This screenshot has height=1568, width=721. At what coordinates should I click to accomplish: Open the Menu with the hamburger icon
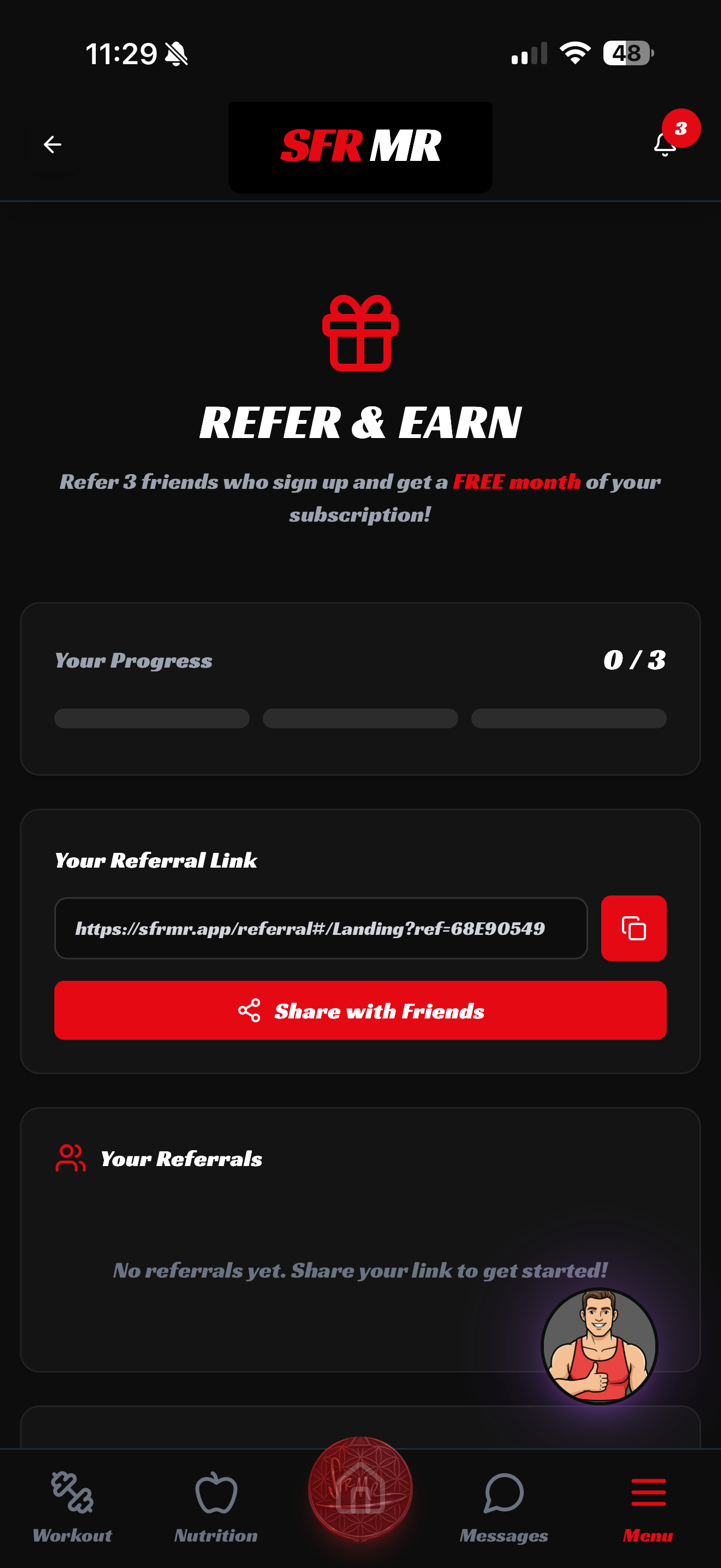[x=648, y=1490]
